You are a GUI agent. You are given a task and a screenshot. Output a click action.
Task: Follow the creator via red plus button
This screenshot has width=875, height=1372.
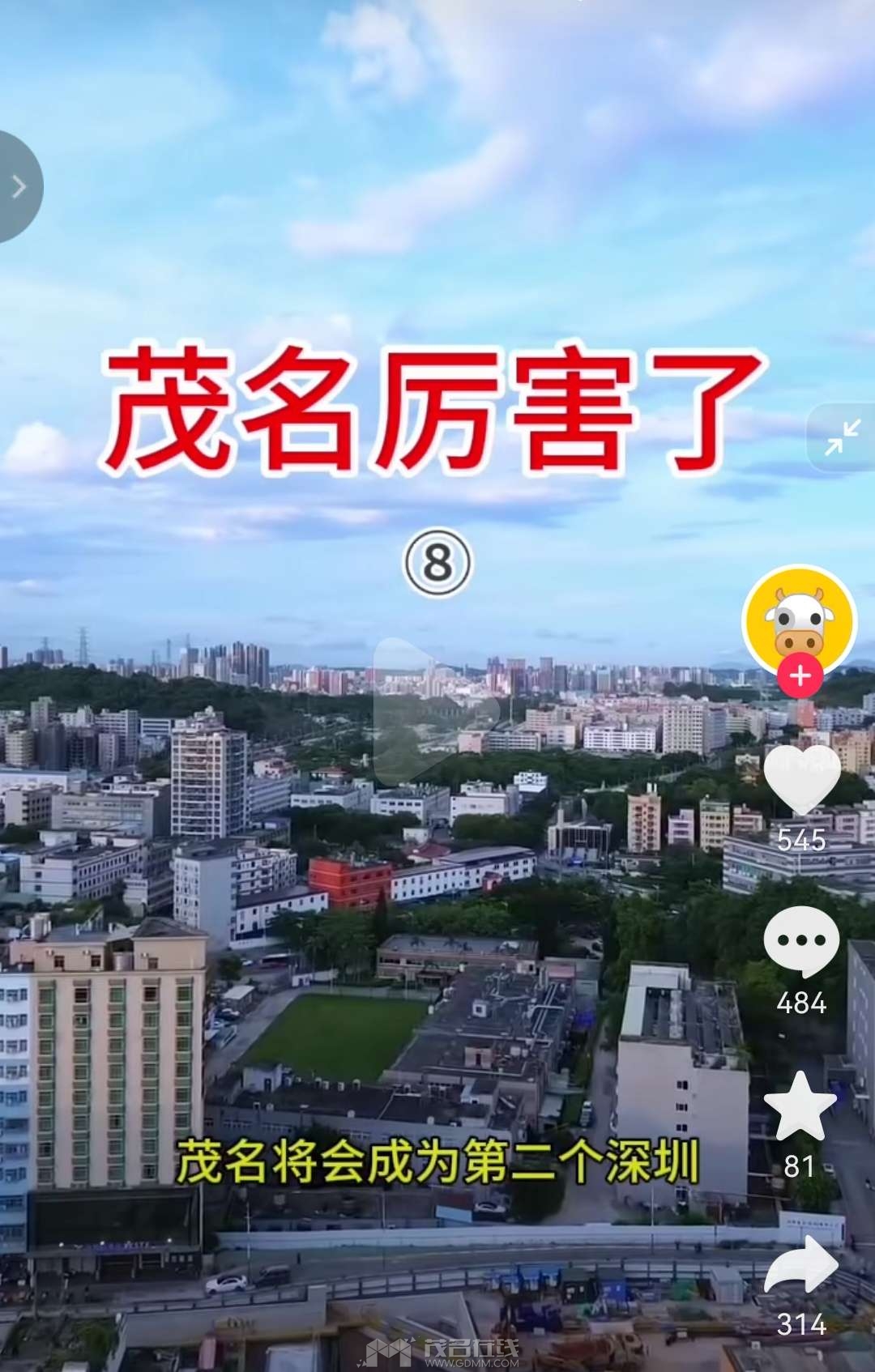point(800,676)
